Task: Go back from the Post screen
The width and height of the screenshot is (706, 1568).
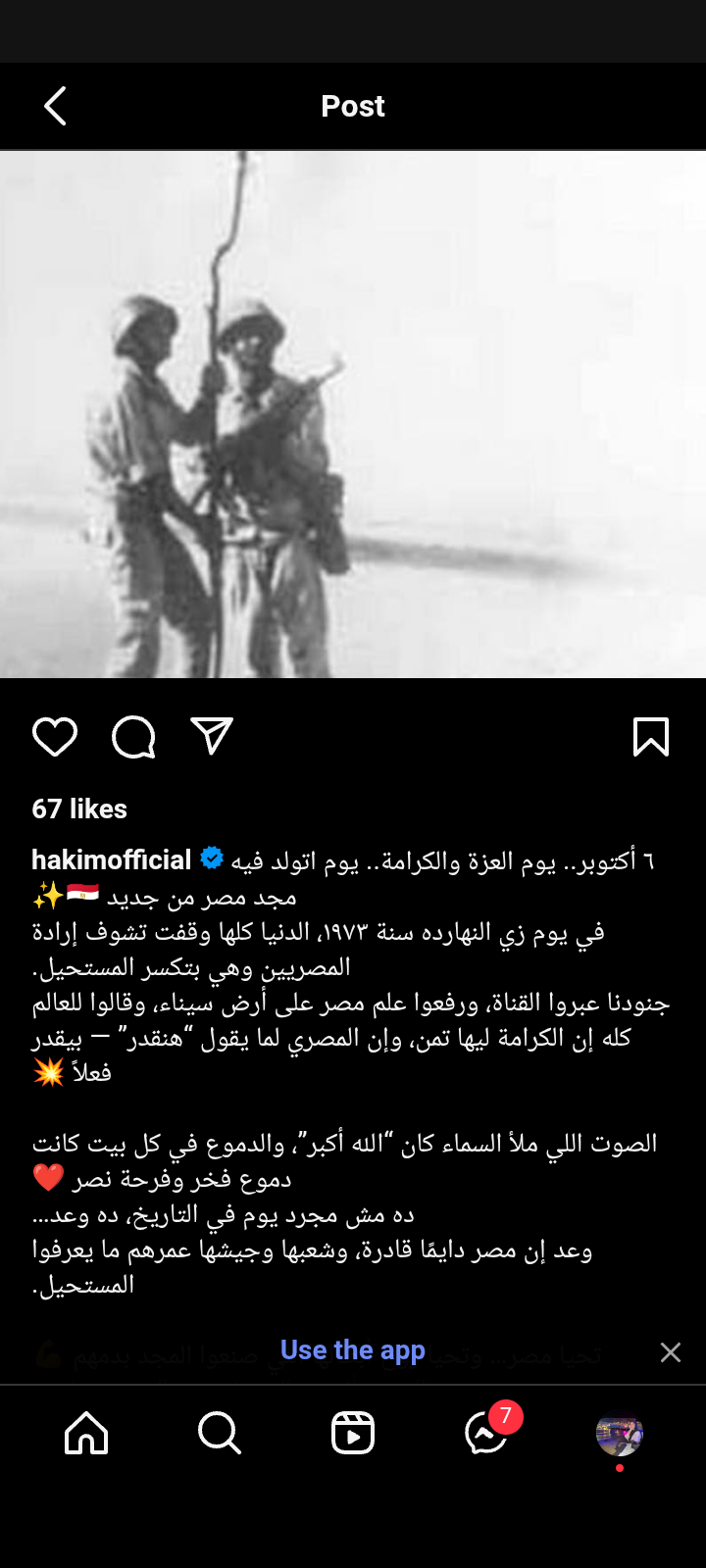Action: tap(56, 106)
